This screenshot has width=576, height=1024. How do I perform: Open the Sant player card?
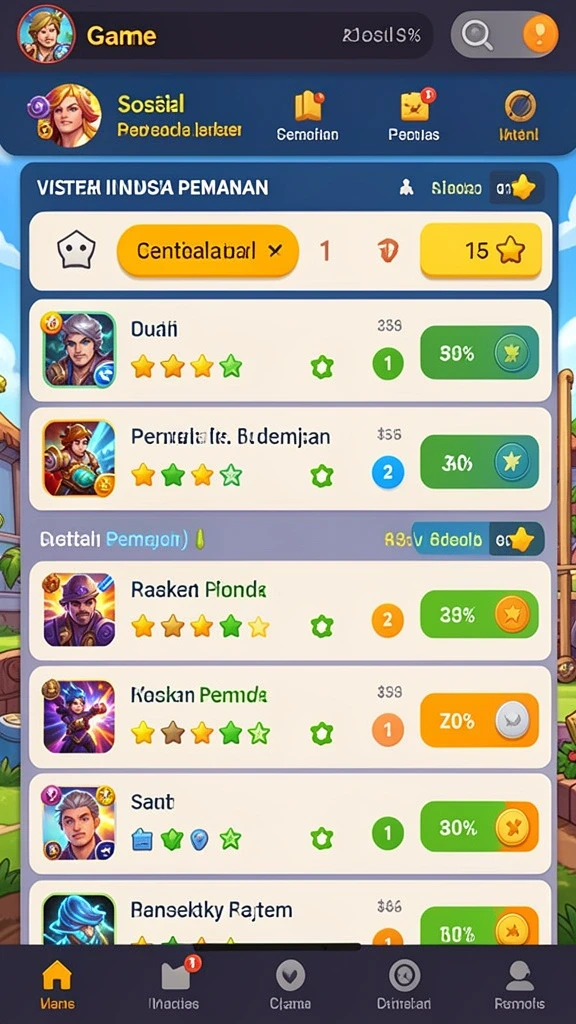tap(290, 824)
